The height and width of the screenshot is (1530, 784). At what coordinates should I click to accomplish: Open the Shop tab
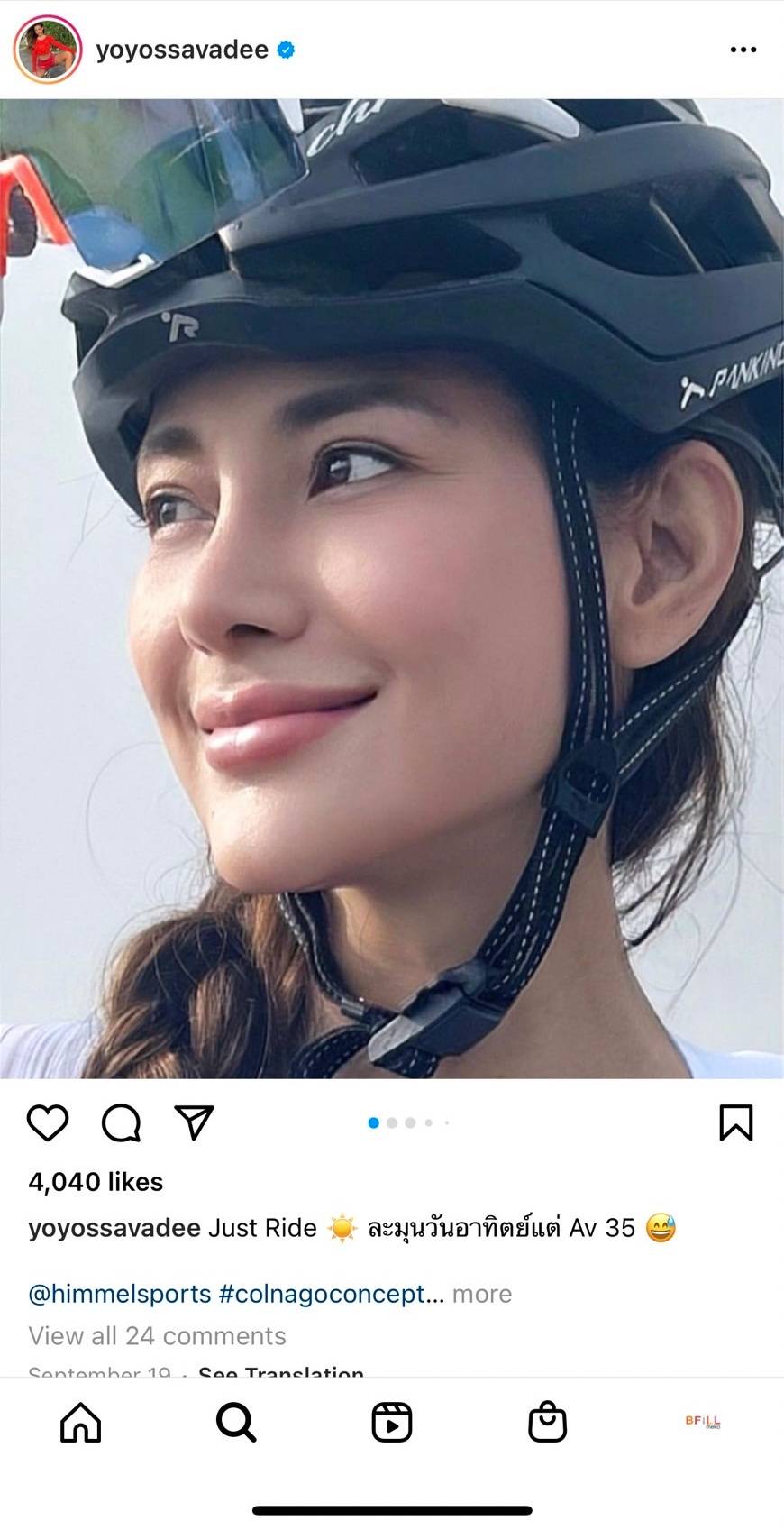[x=547, y=1423]
